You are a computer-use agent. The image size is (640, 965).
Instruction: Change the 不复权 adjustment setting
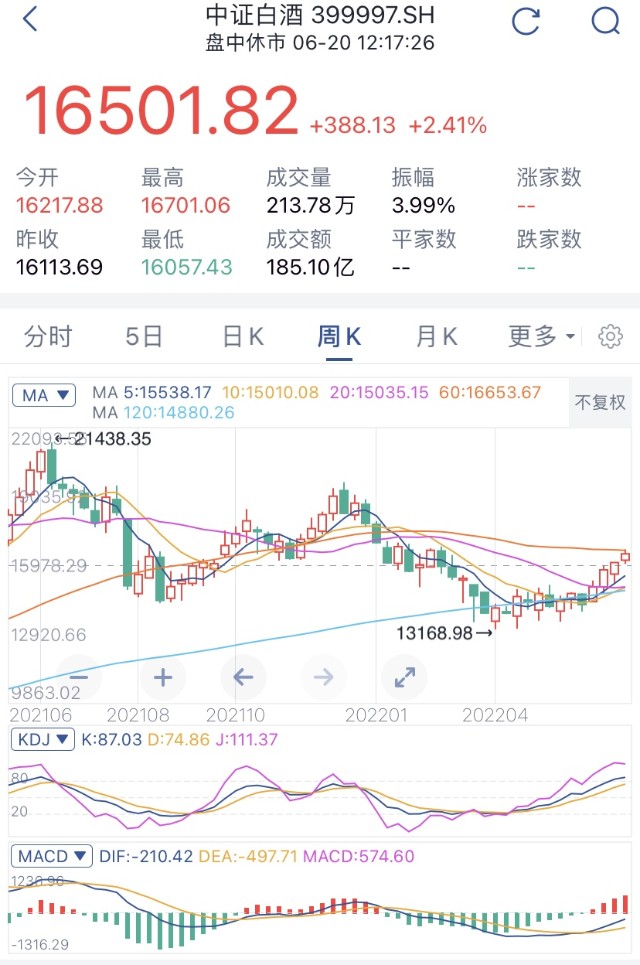click(x=600, y=402)
